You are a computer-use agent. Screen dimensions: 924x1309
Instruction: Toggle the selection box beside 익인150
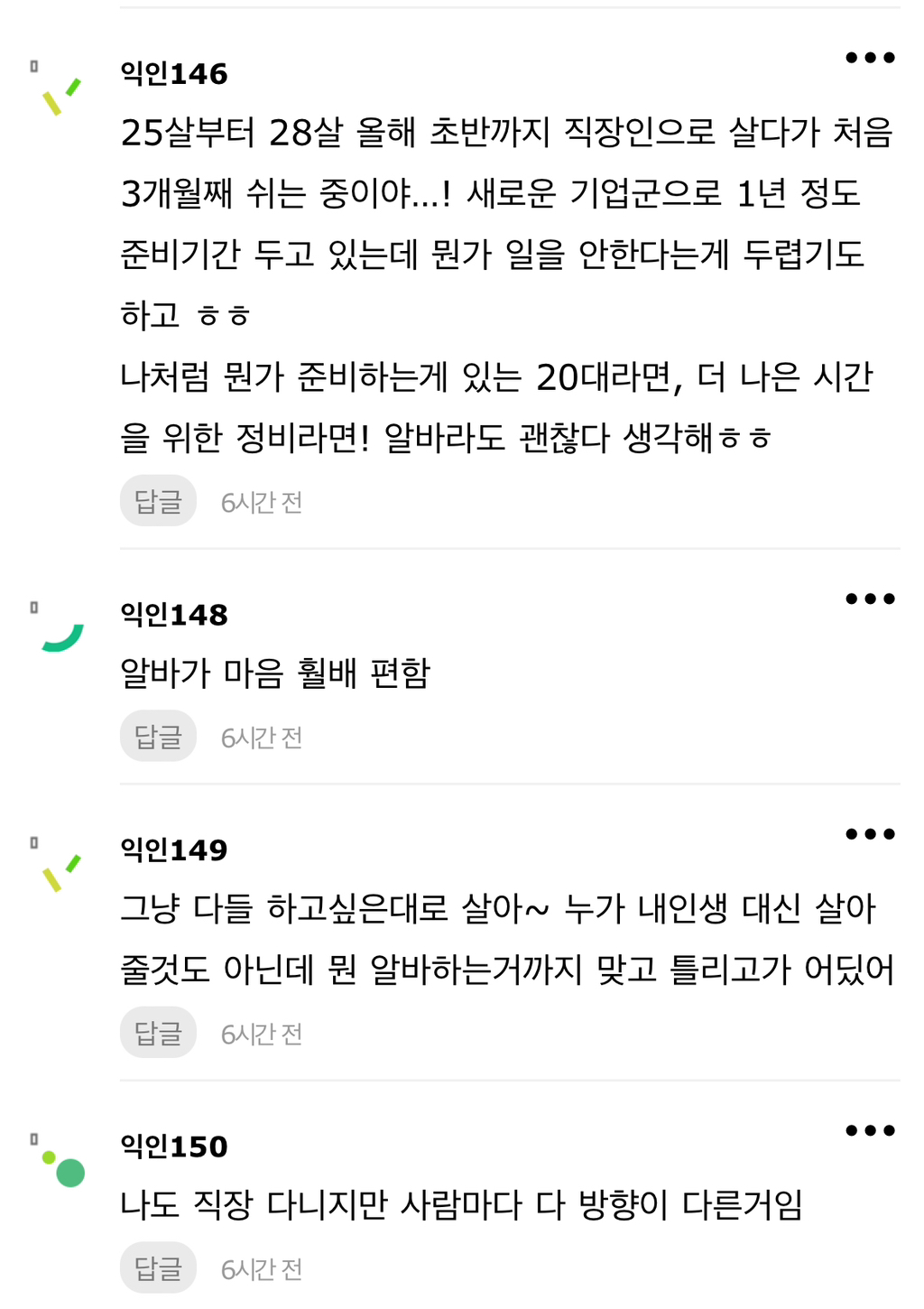[x=34, y=1139]
